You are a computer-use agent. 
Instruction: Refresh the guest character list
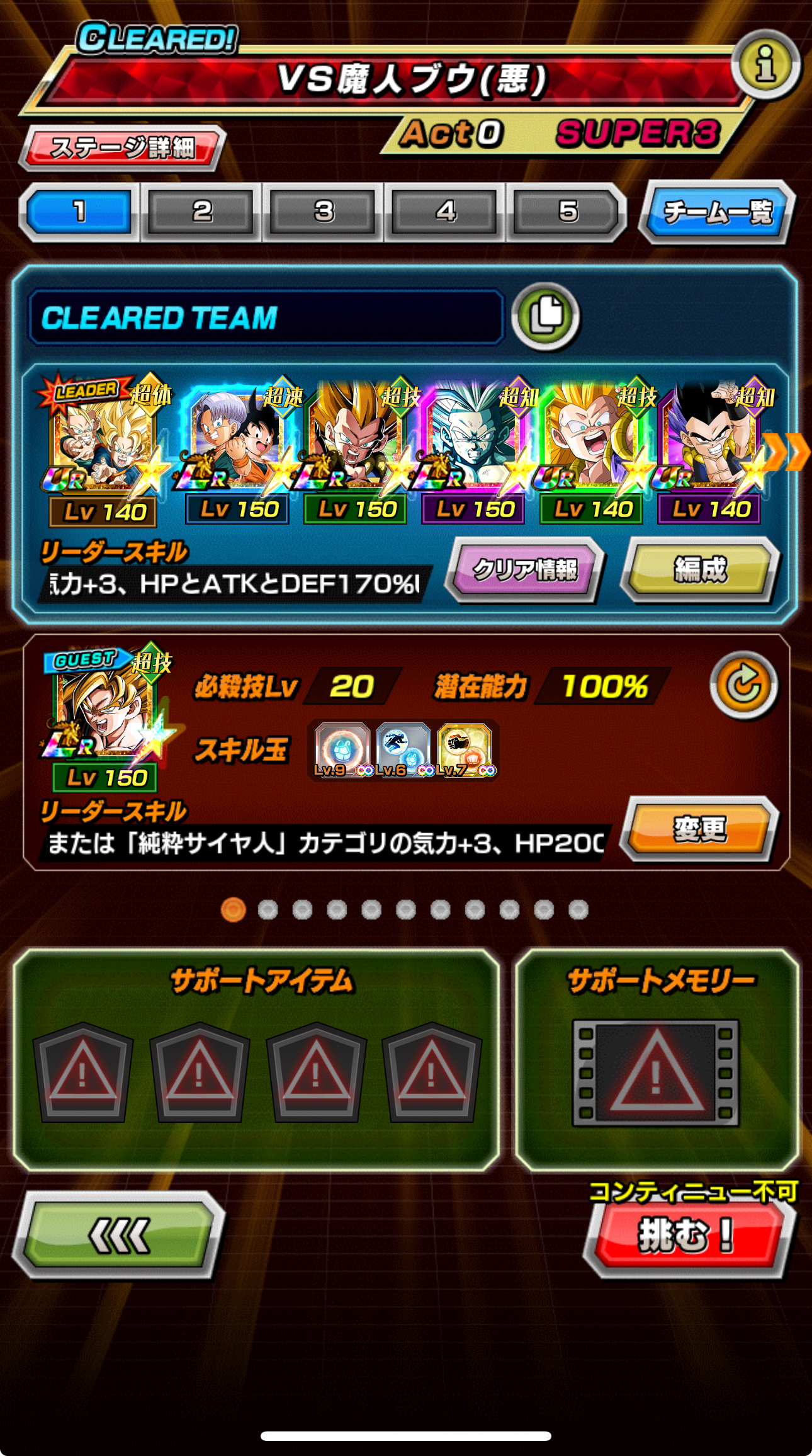tap(743, 685)
